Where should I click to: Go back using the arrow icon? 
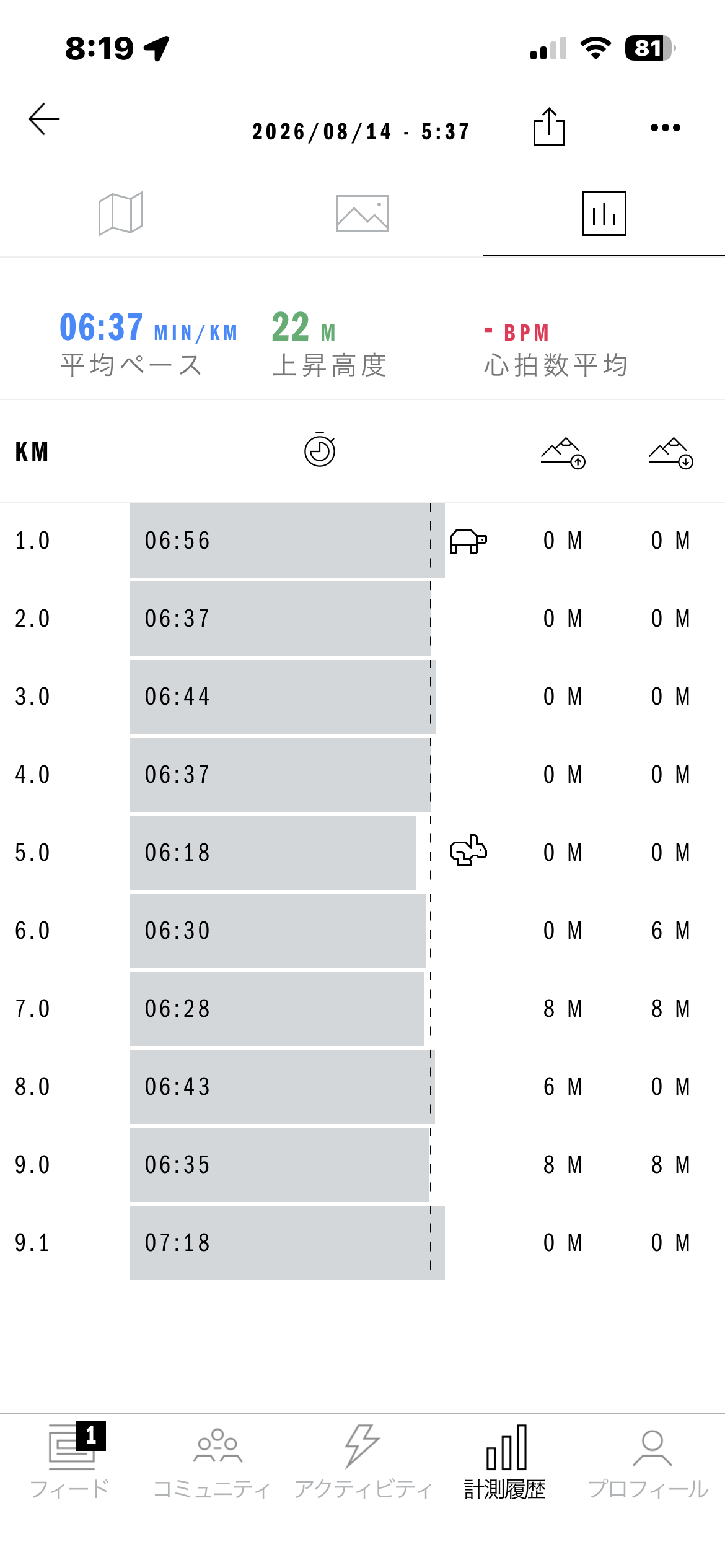[x=44, y=119]
